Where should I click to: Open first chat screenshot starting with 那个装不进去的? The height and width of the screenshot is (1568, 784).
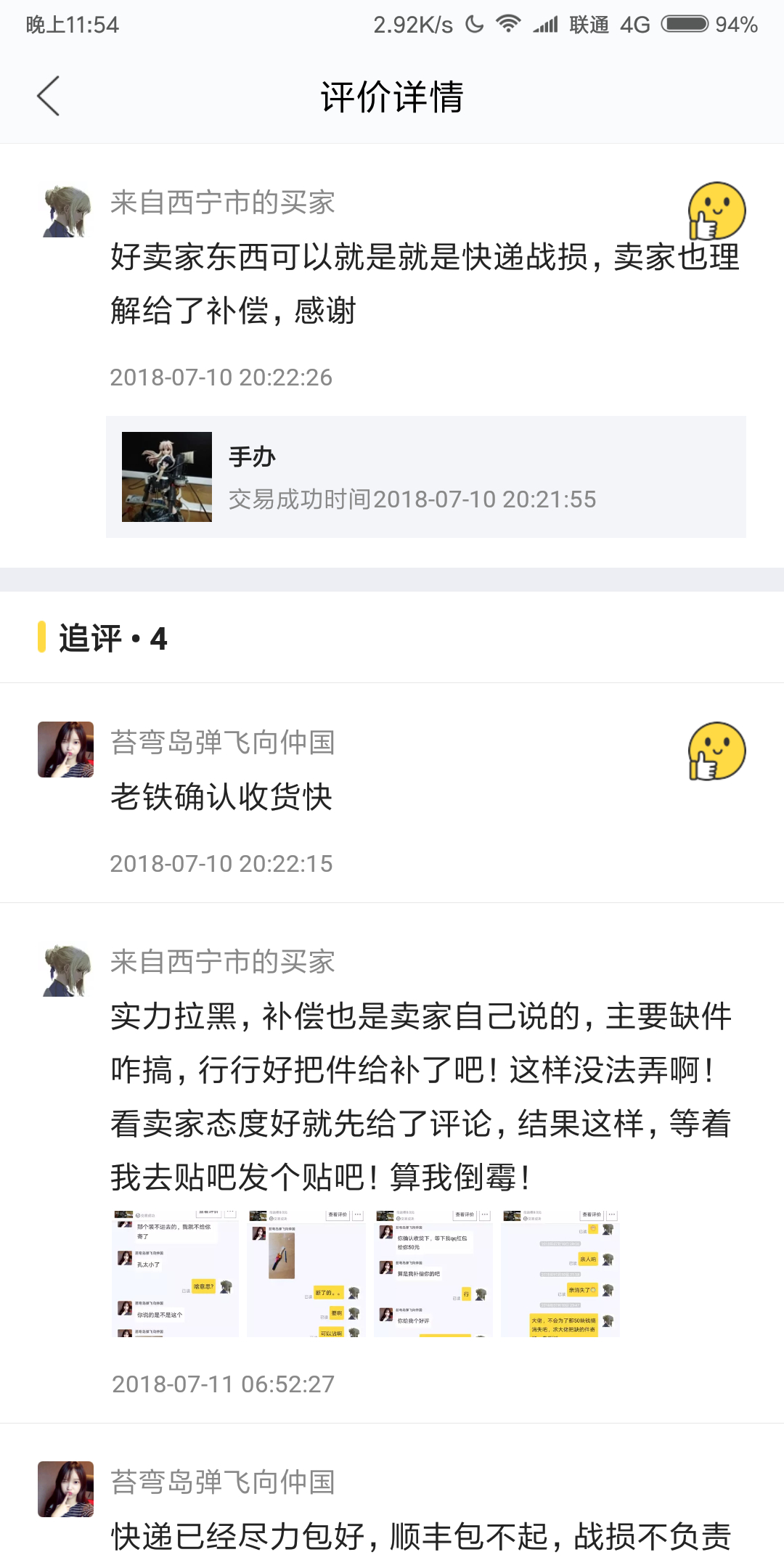(176, 1273)
